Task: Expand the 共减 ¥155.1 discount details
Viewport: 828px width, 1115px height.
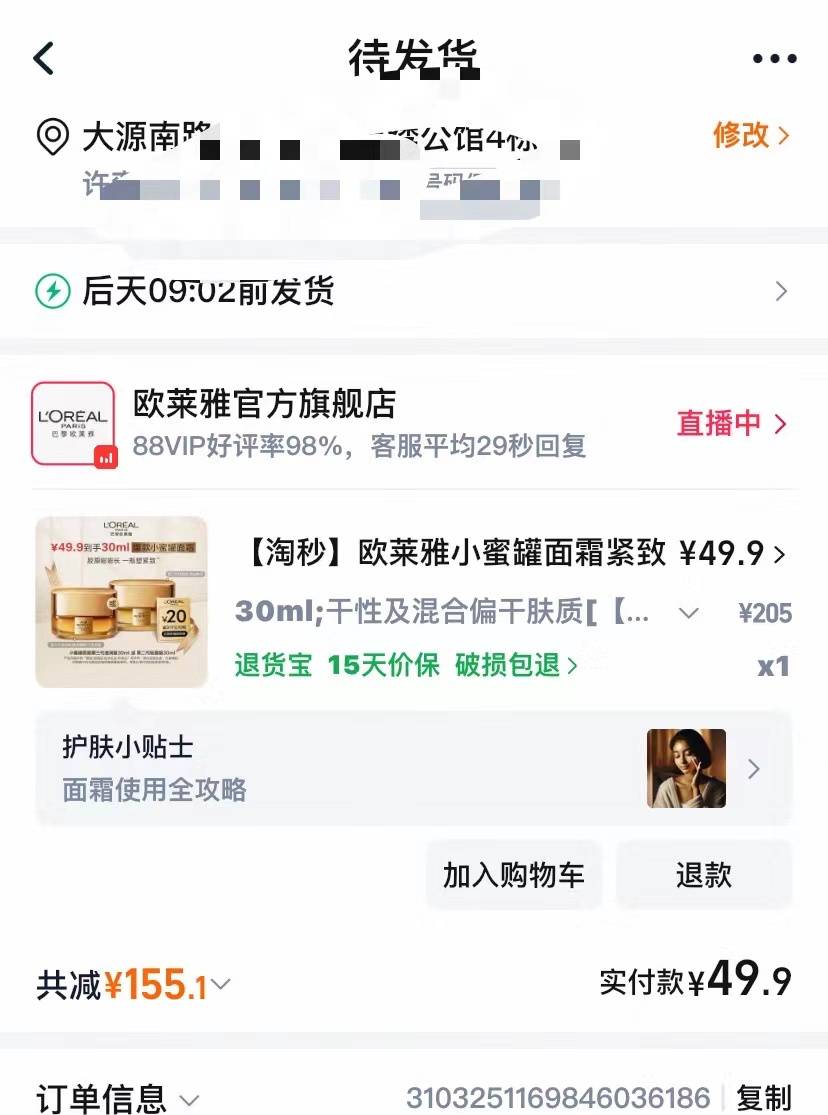Action: coord(134,985)
